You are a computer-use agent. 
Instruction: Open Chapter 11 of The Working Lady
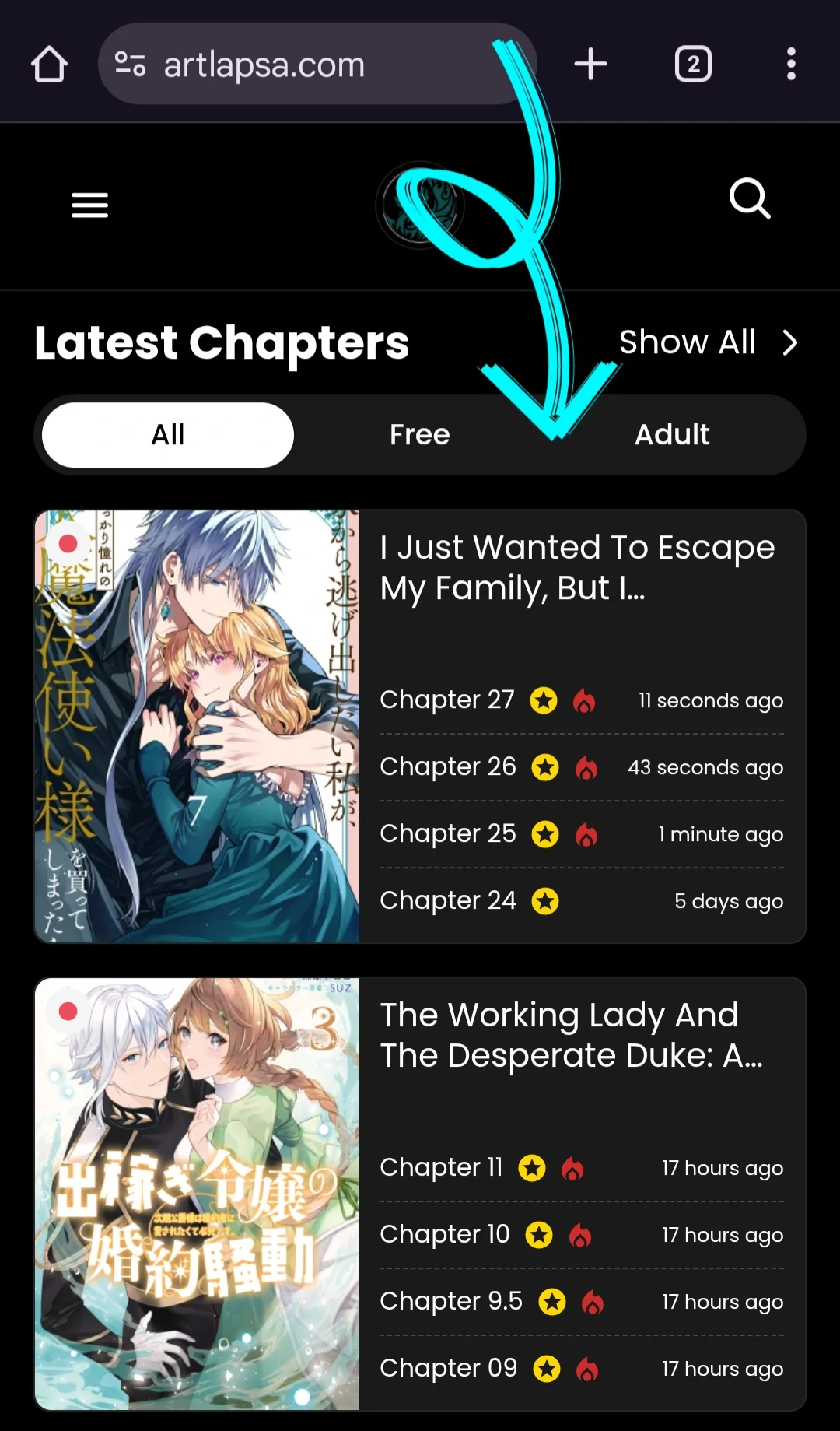pyautogui.click(x=441, y=1168)
